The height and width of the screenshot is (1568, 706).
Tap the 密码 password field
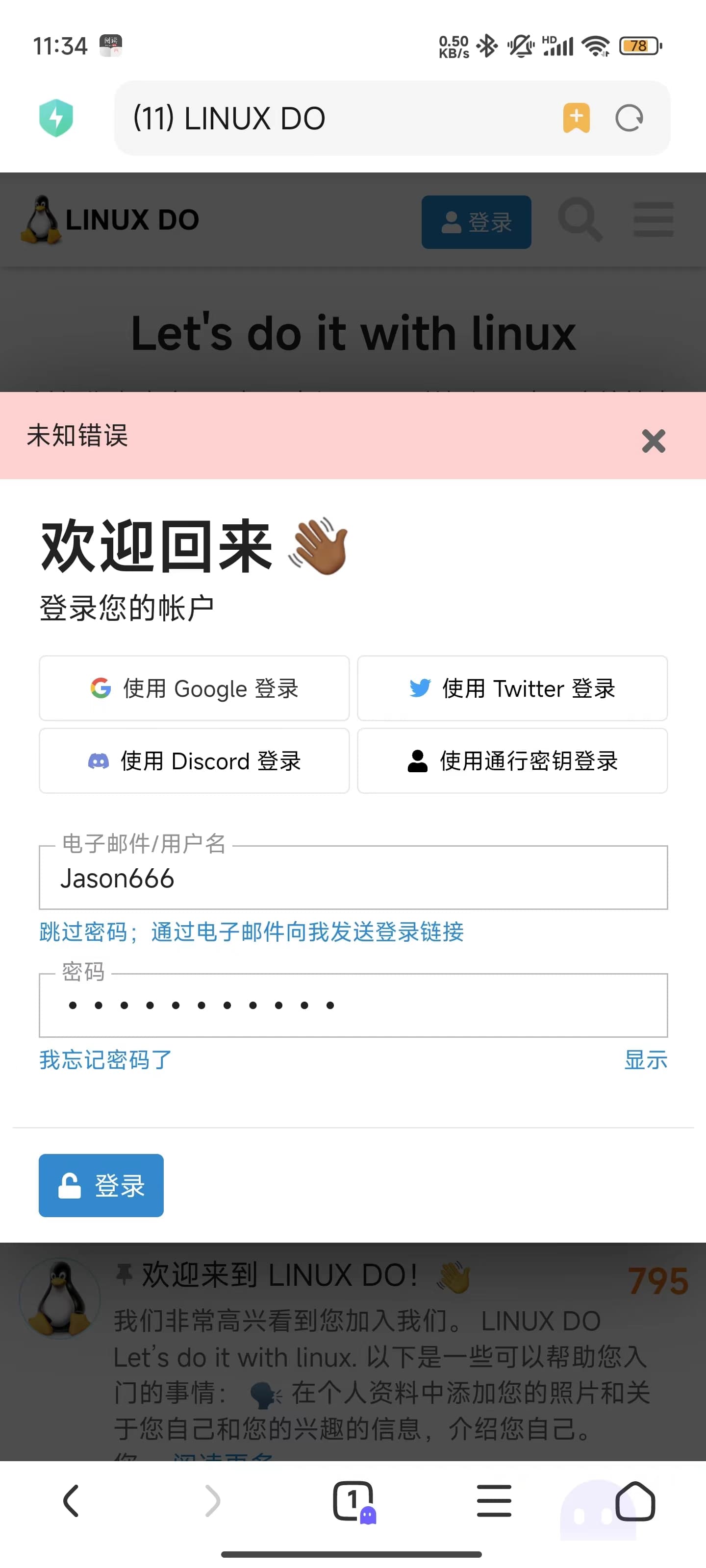pos(353,1005)
